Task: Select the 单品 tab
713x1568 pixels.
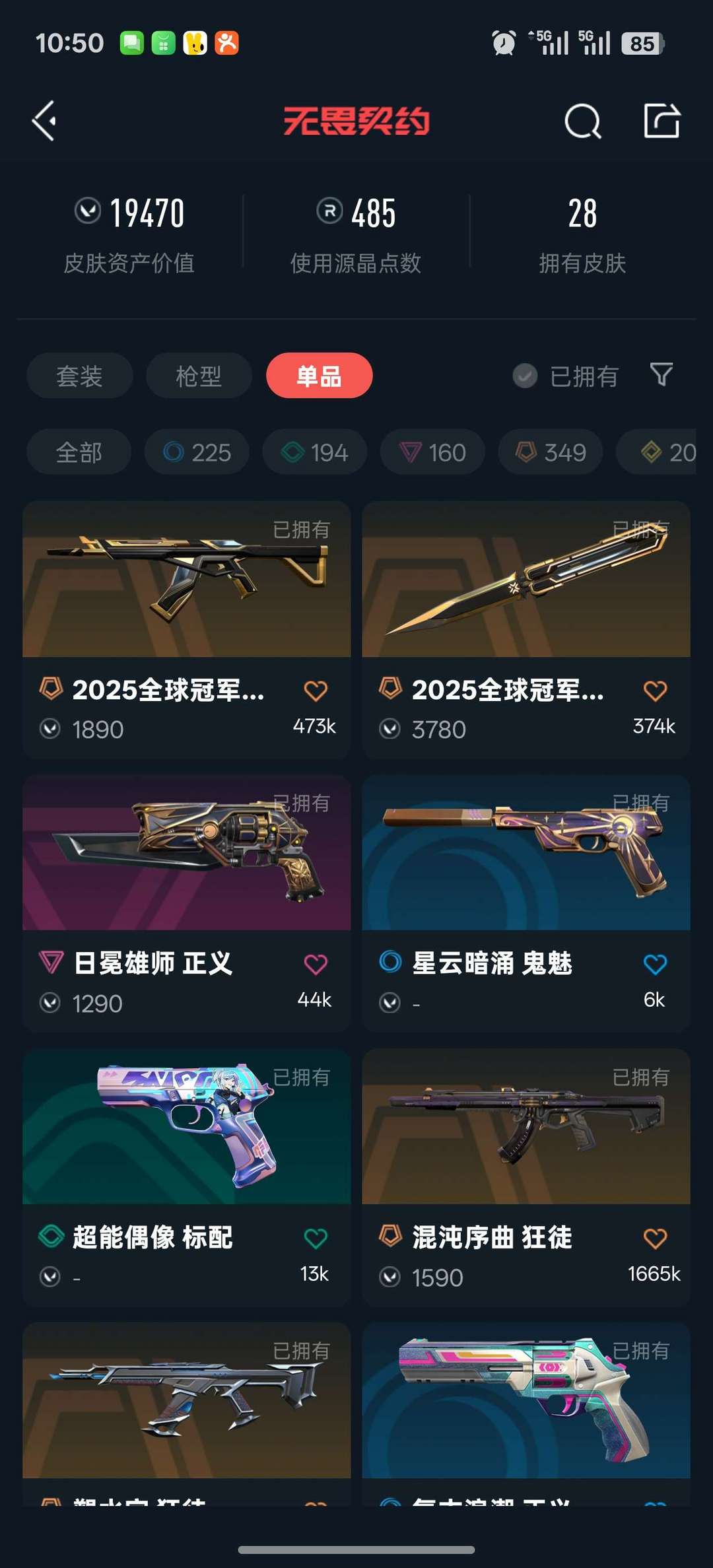Action: pos(319,376)
